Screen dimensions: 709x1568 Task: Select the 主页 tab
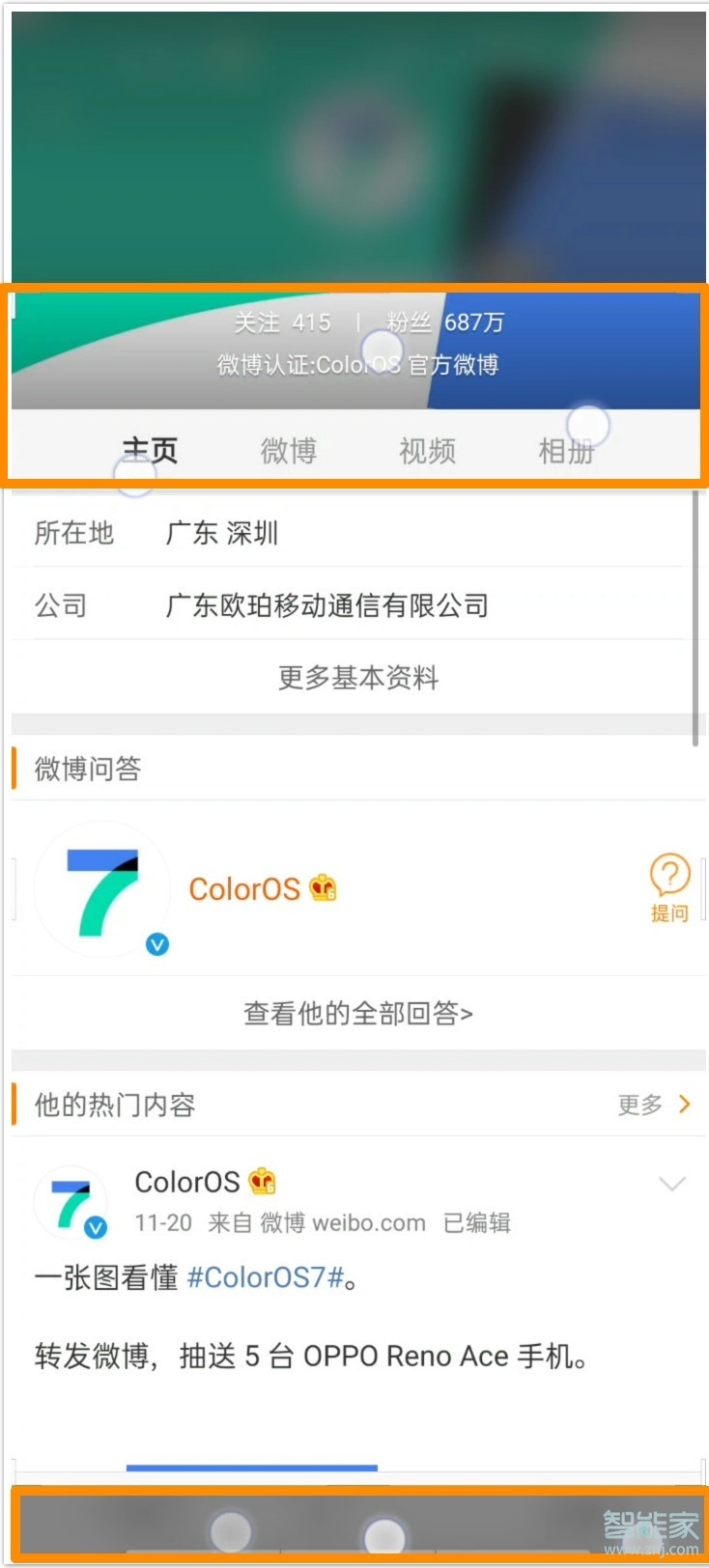[150, 448]
